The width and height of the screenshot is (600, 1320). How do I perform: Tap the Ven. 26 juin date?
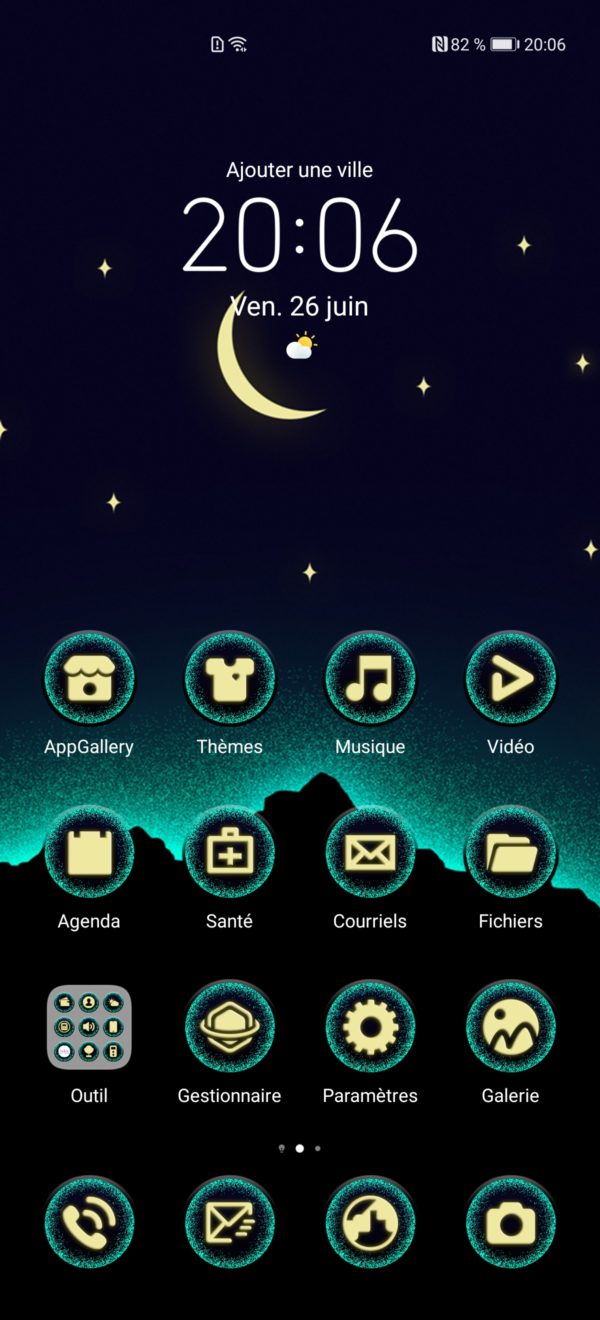299,306
